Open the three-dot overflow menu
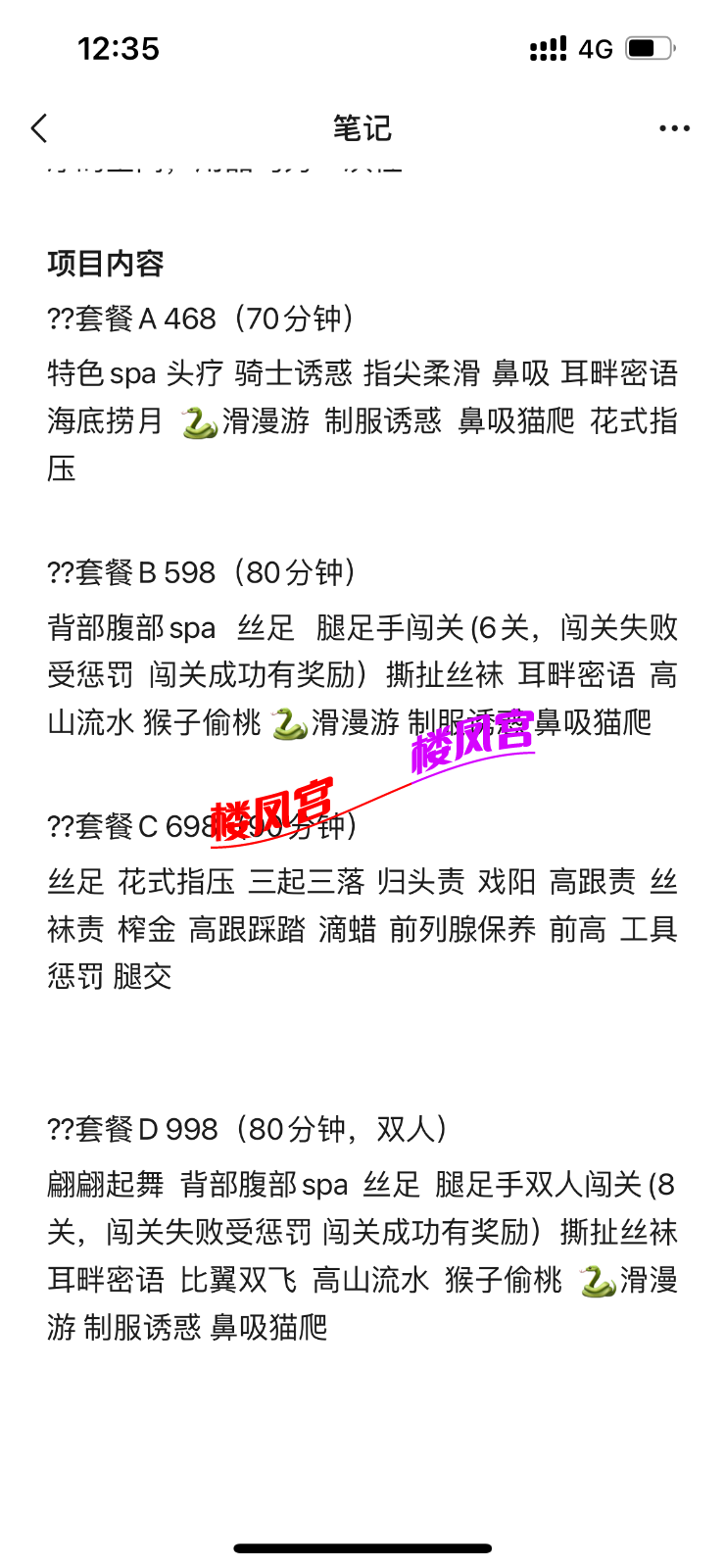The width and height of the screenshot is (725, 1568). (674, 128)
